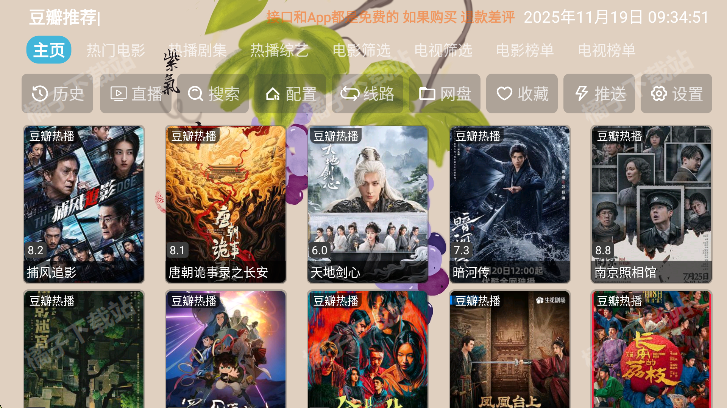Open the 热播综艺 tab
Viewport: 727px width, 408px height.
(279, 51)
